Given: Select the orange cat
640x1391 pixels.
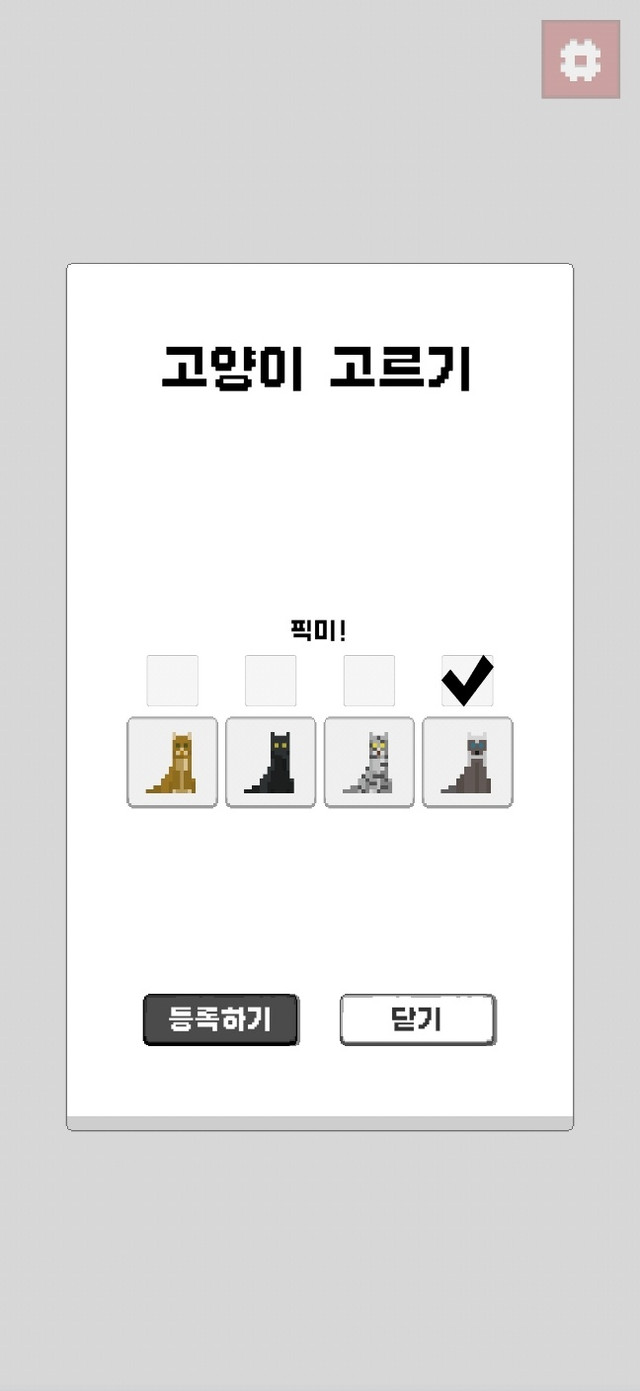Looking at the screenshot, I should 172,762.
